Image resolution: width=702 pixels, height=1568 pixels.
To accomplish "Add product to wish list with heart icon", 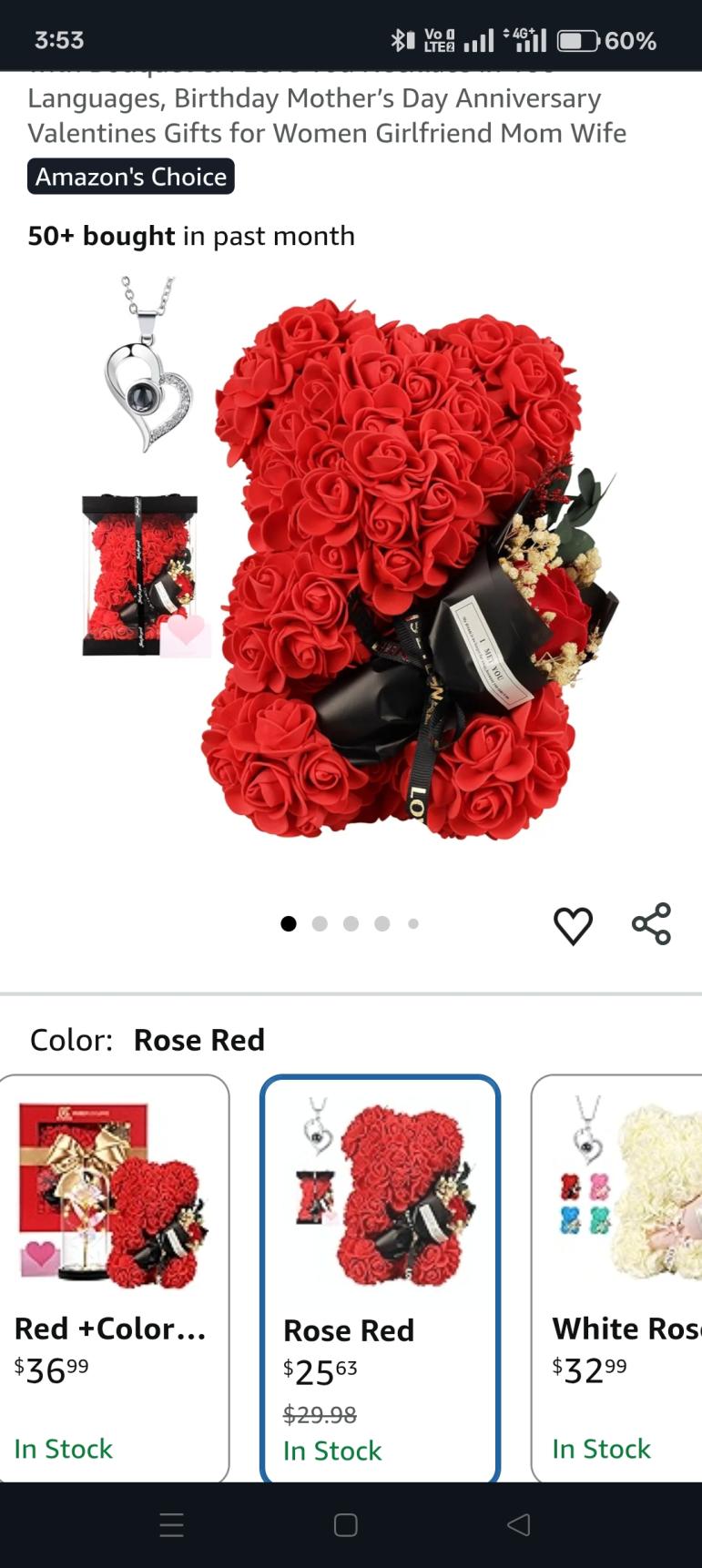I will click(x=573, y=926).
